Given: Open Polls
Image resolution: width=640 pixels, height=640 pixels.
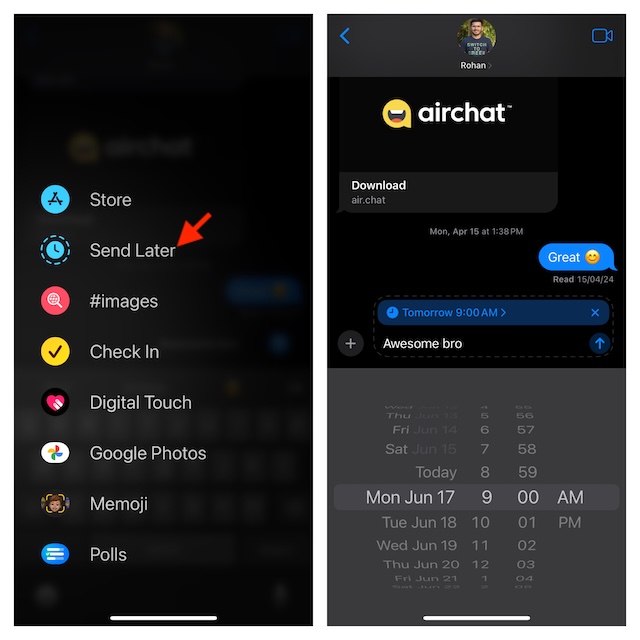Looking at the screenshot, I should pyautogui.click(x=107, y=554).
